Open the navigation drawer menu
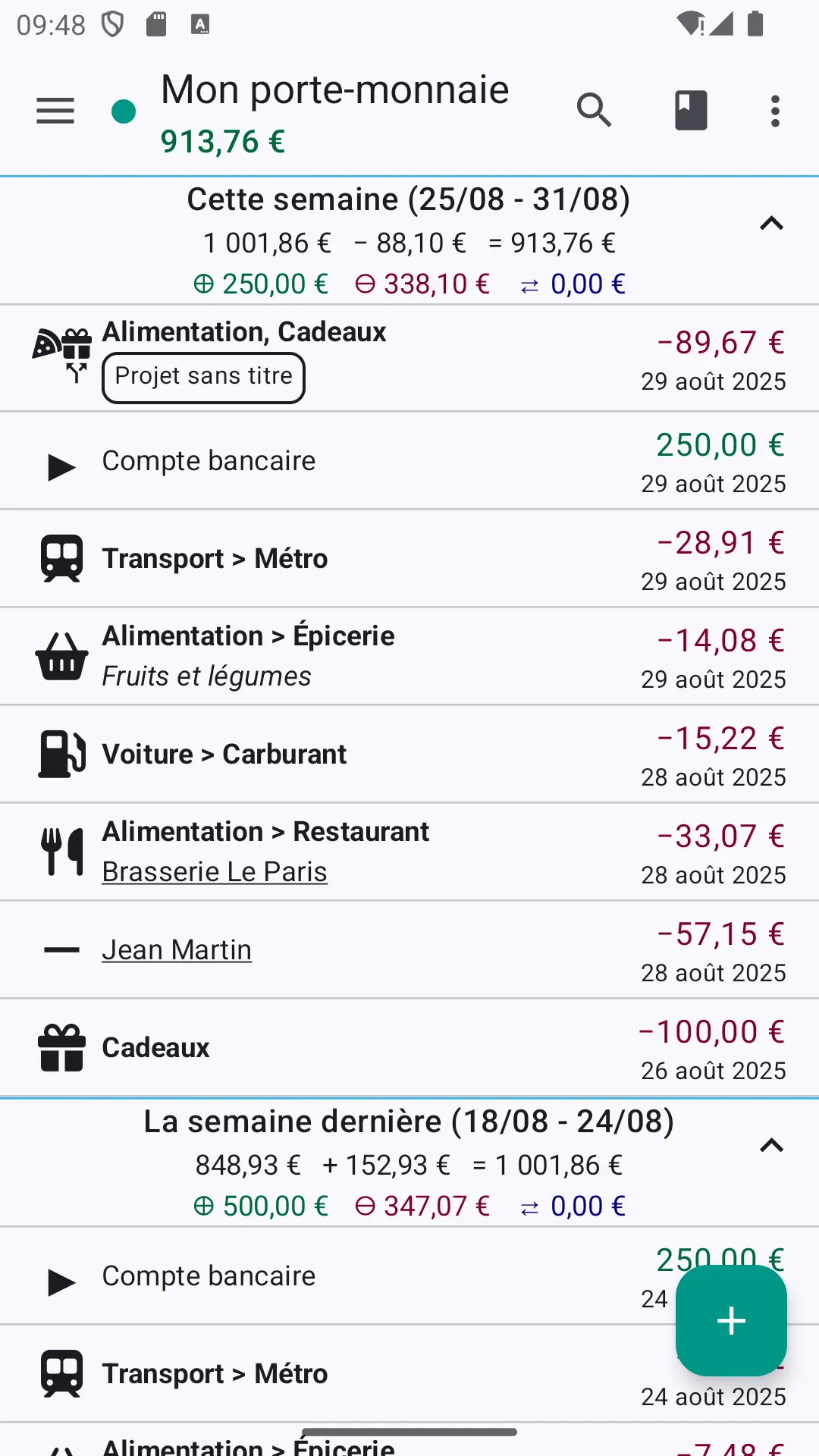 [x=55, y=111]
